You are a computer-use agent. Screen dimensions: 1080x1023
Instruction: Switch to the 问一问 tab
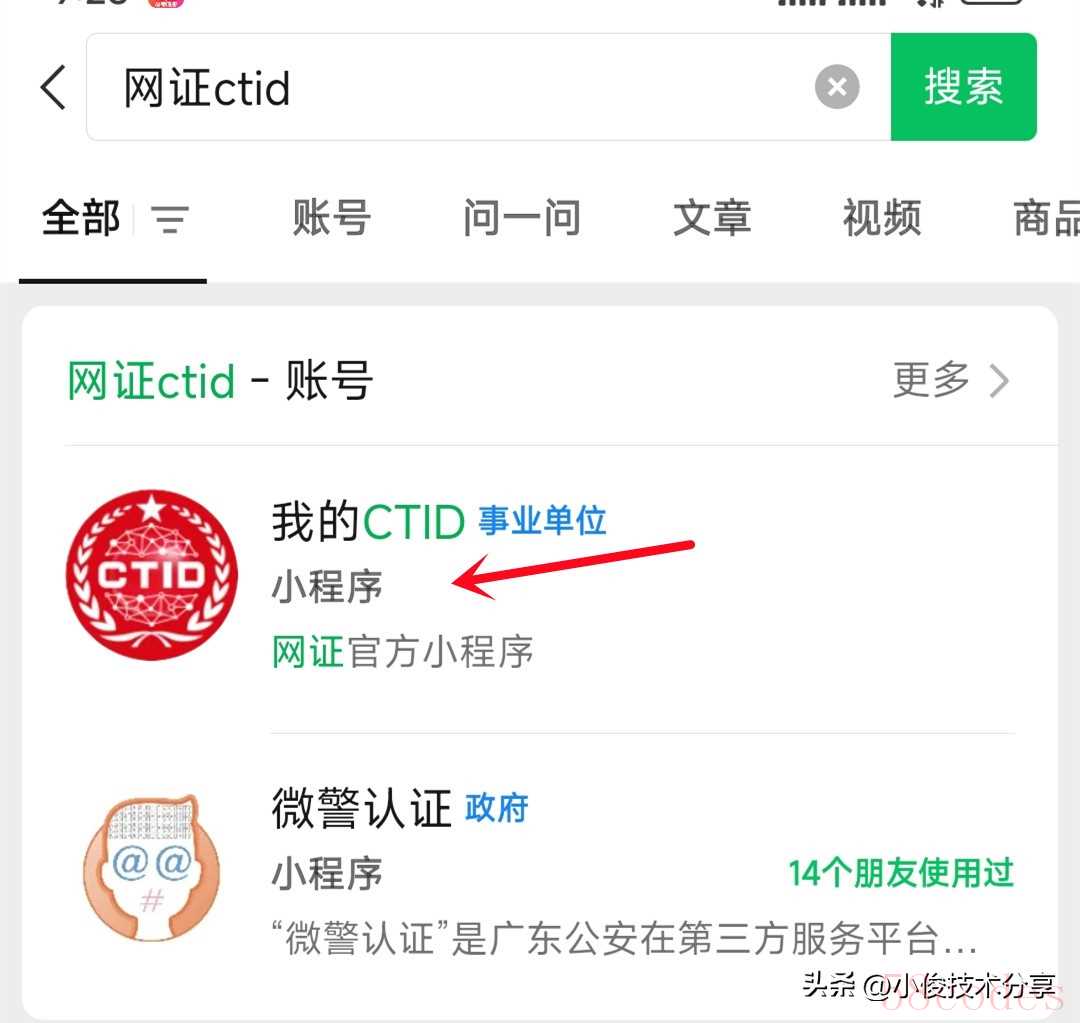(x=521, y=218)
